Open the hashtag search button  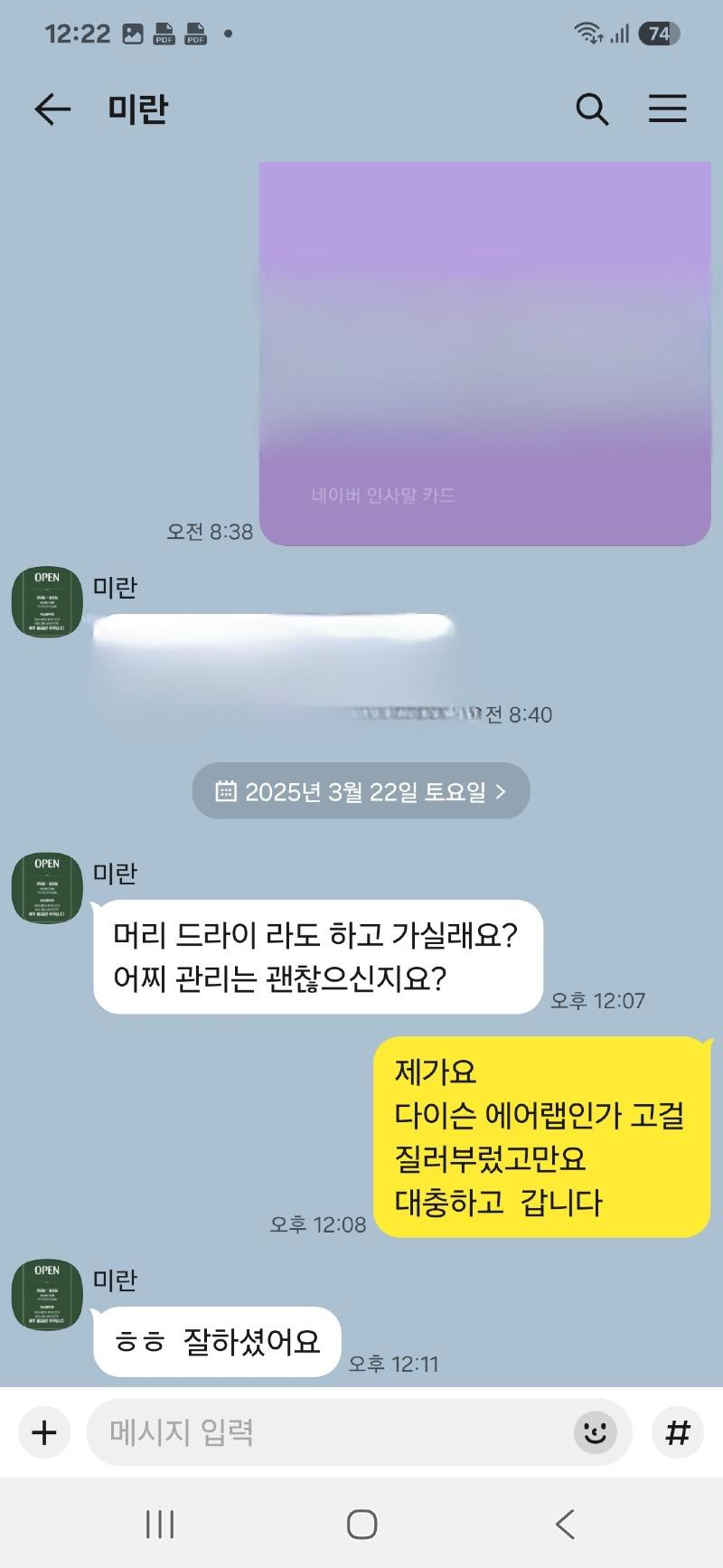(678, 1432)
